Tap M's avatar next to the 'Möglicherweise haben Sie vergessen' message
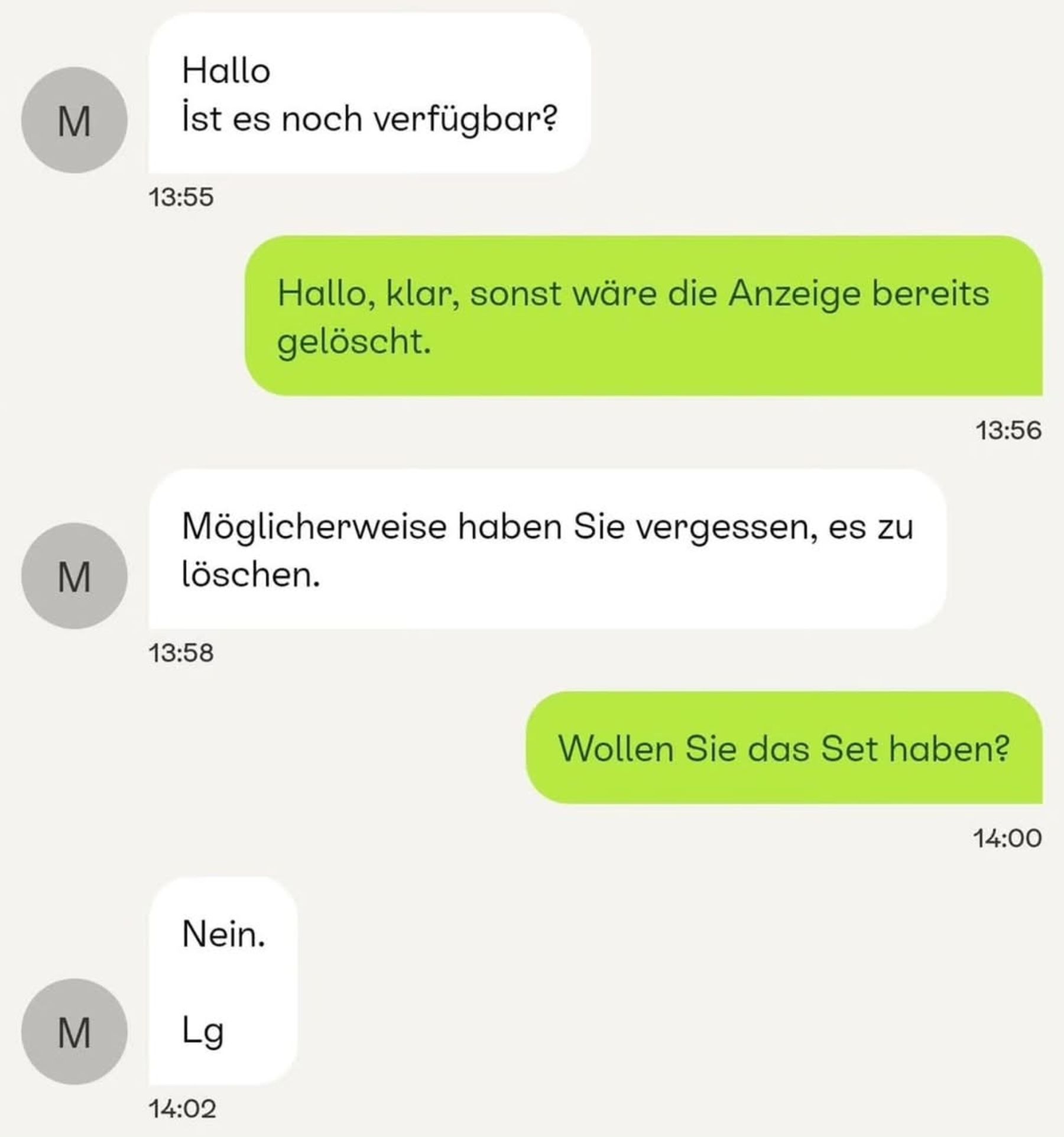 point(74,576)
